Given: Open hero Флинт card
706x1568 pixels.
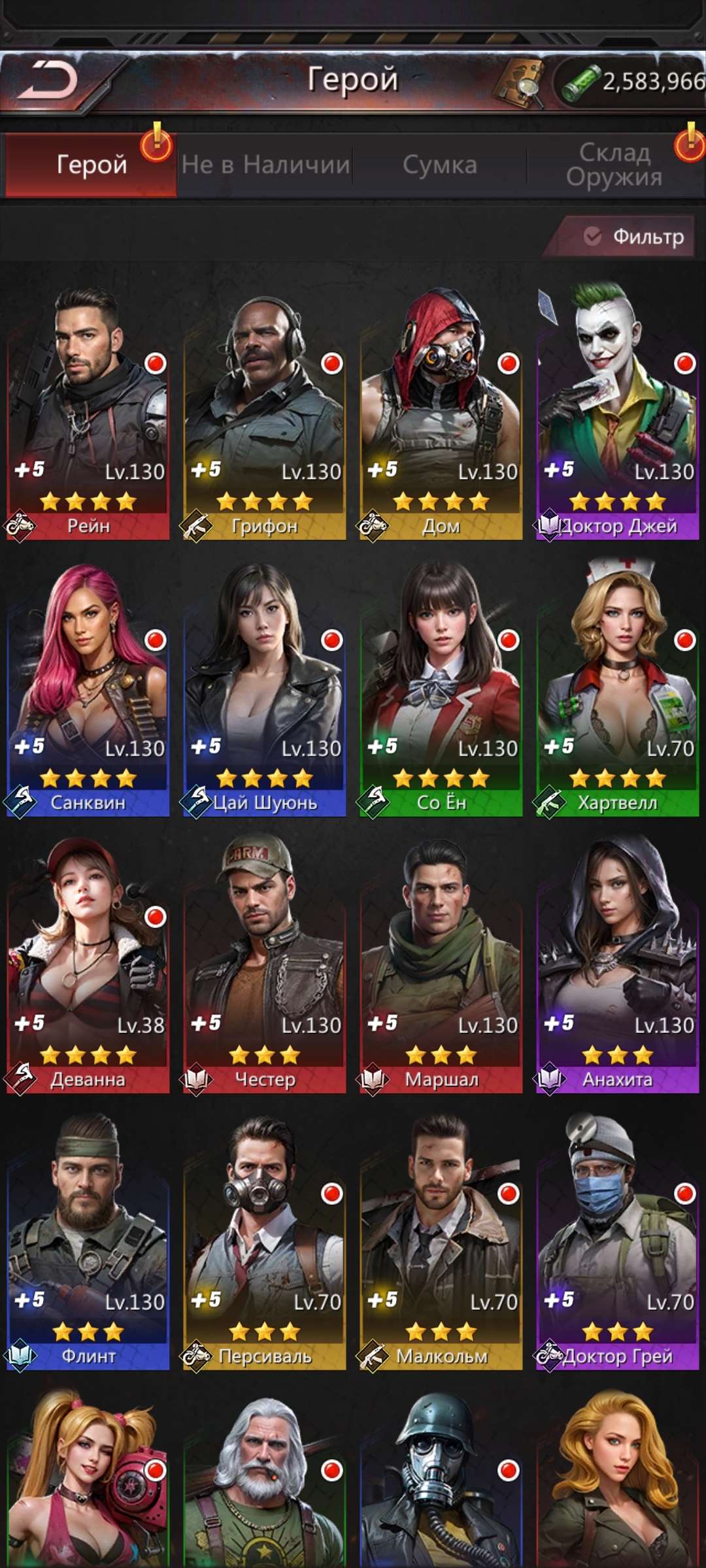Looking at the screenshot, I should (88, 1241).
